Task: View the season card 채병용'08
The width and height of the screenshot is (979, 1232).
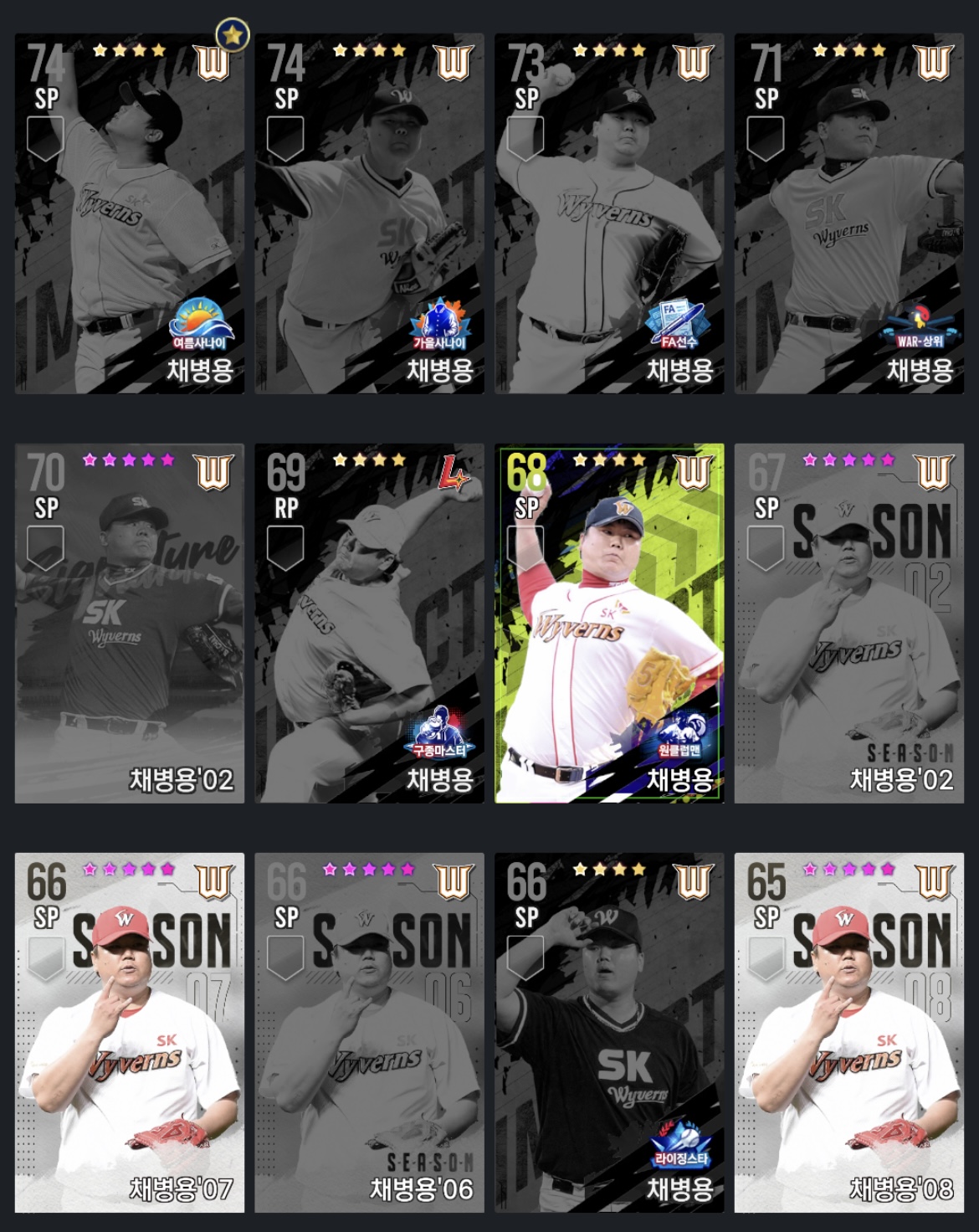Action: (x=848, y=1033)
